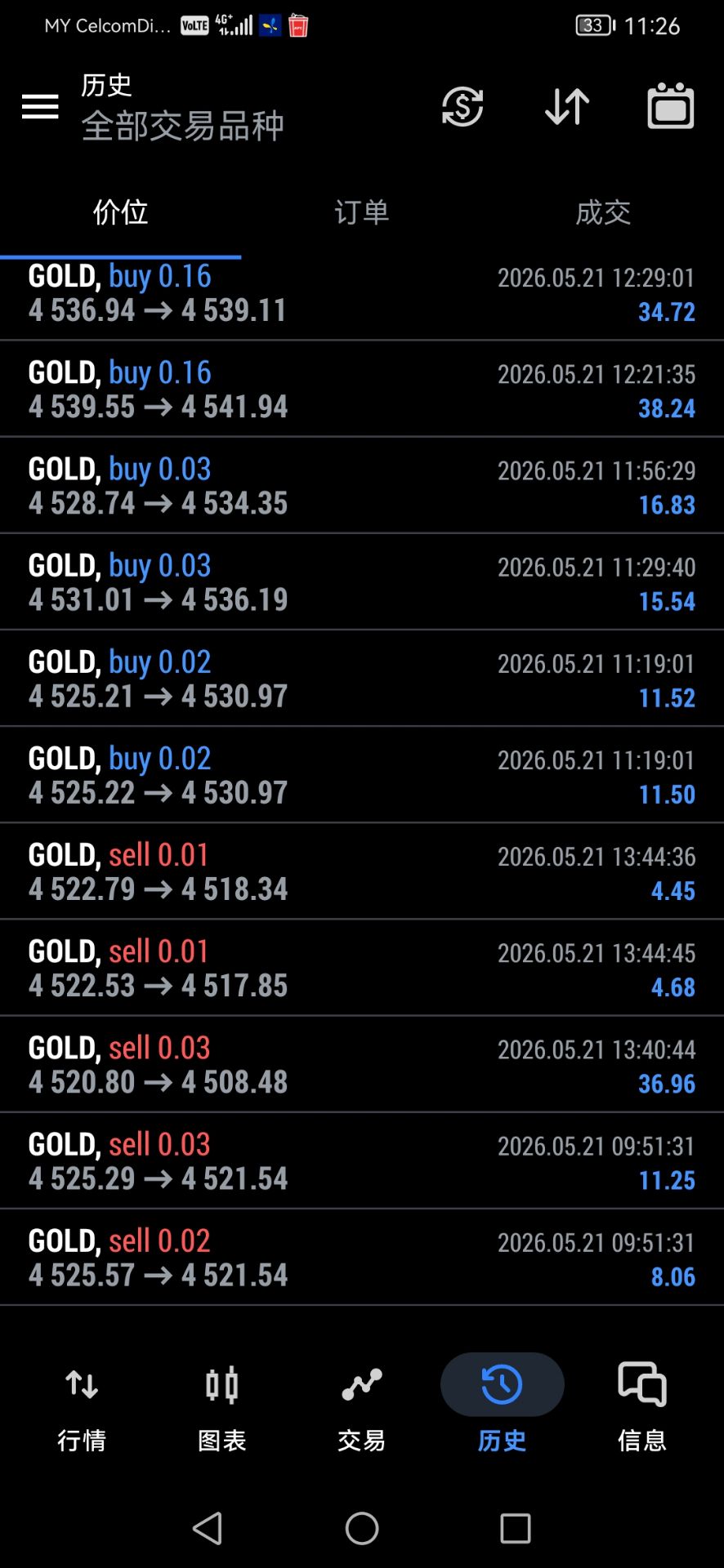
Task: Switch to the 订单 tab
Action: (x=362, y=212)
